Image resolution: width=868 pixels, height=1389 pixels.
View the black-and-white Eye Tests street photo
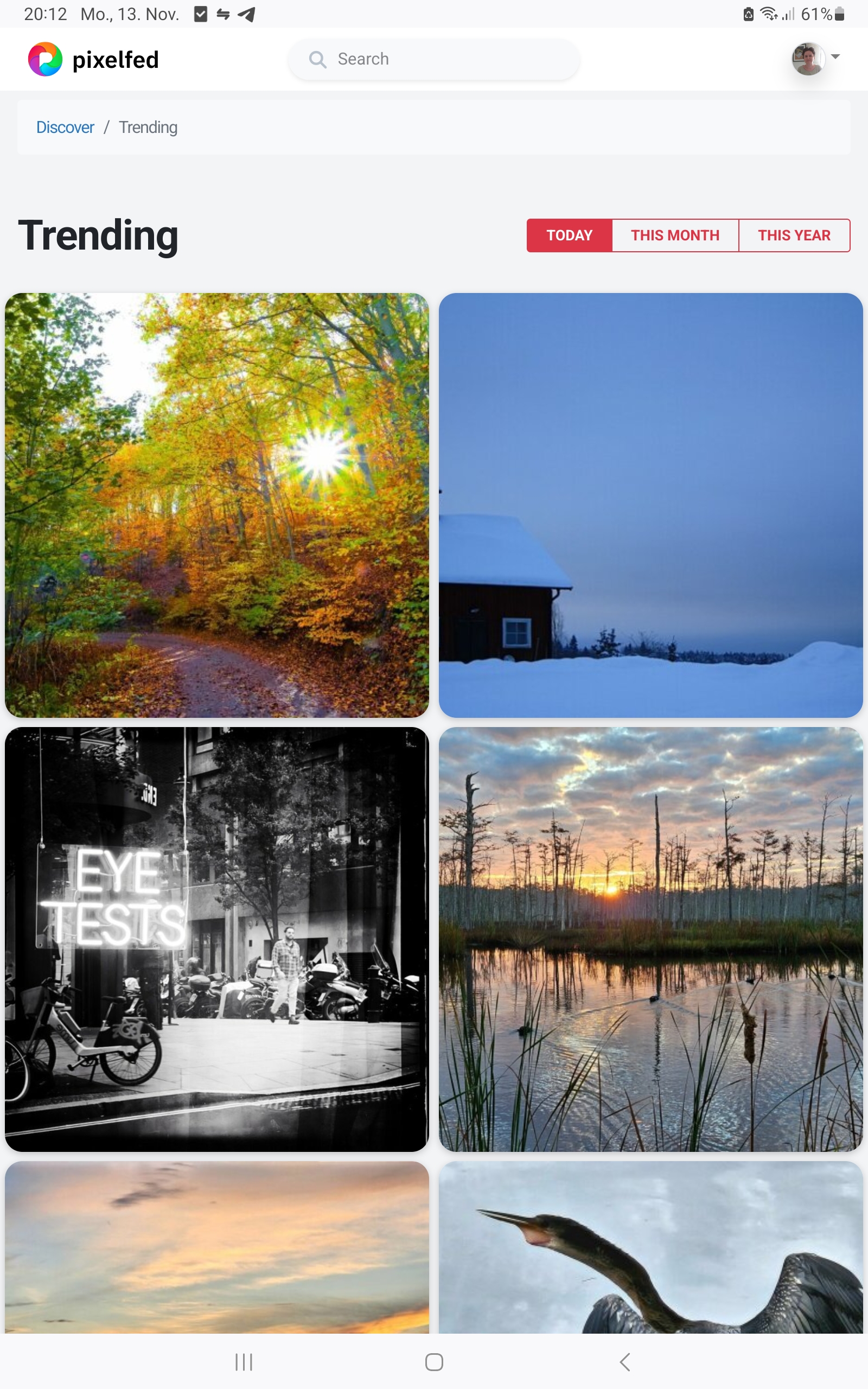coord(217,939)
